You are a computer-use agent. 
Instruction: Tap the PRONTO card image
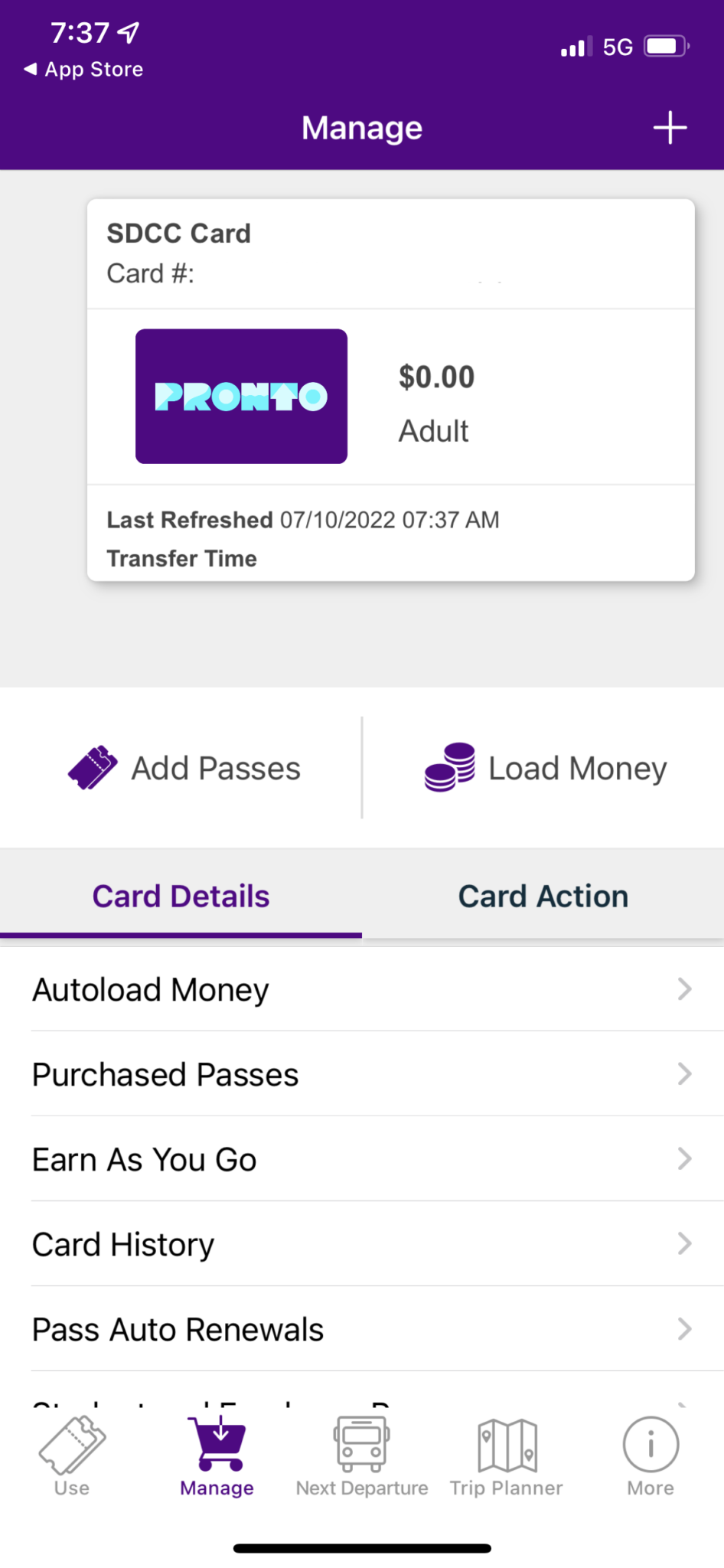pos(240,396)
